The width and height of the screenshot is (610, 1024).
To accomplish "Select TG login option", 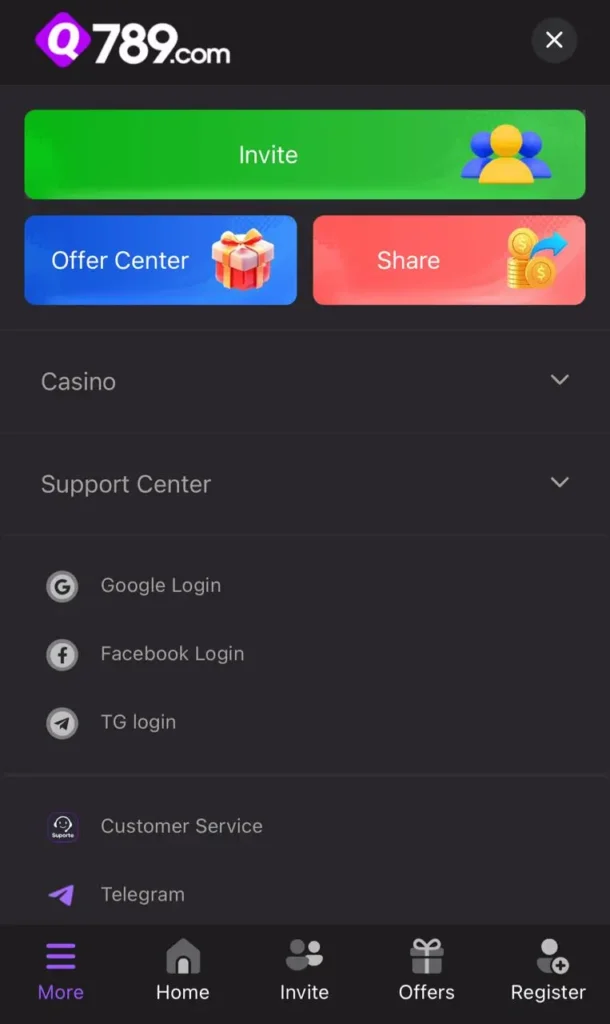I will pos(138,722).
